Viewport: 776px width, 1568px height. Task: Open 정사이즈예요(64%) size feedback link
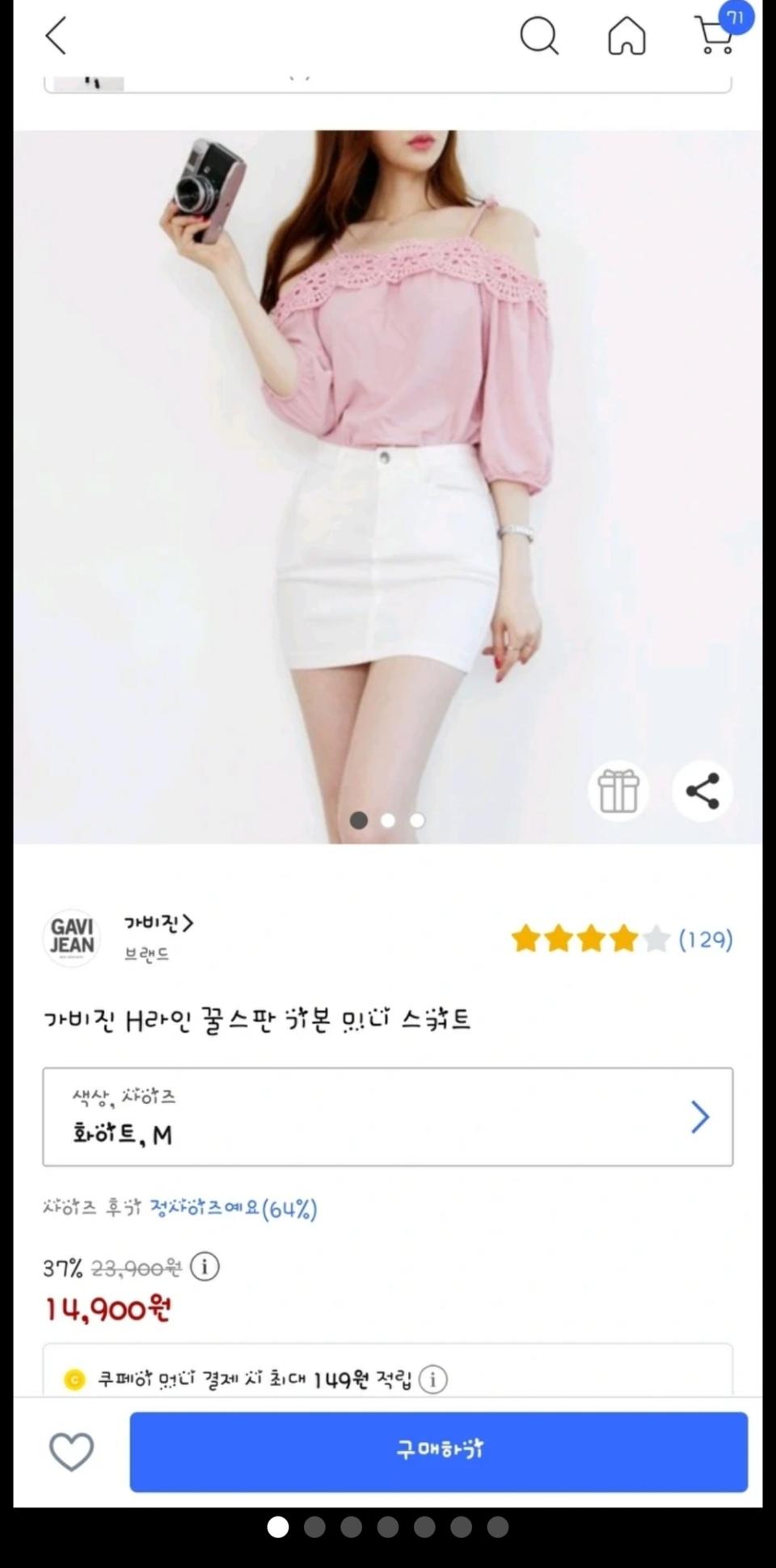pyautogui.click(x=233, y=1210)
